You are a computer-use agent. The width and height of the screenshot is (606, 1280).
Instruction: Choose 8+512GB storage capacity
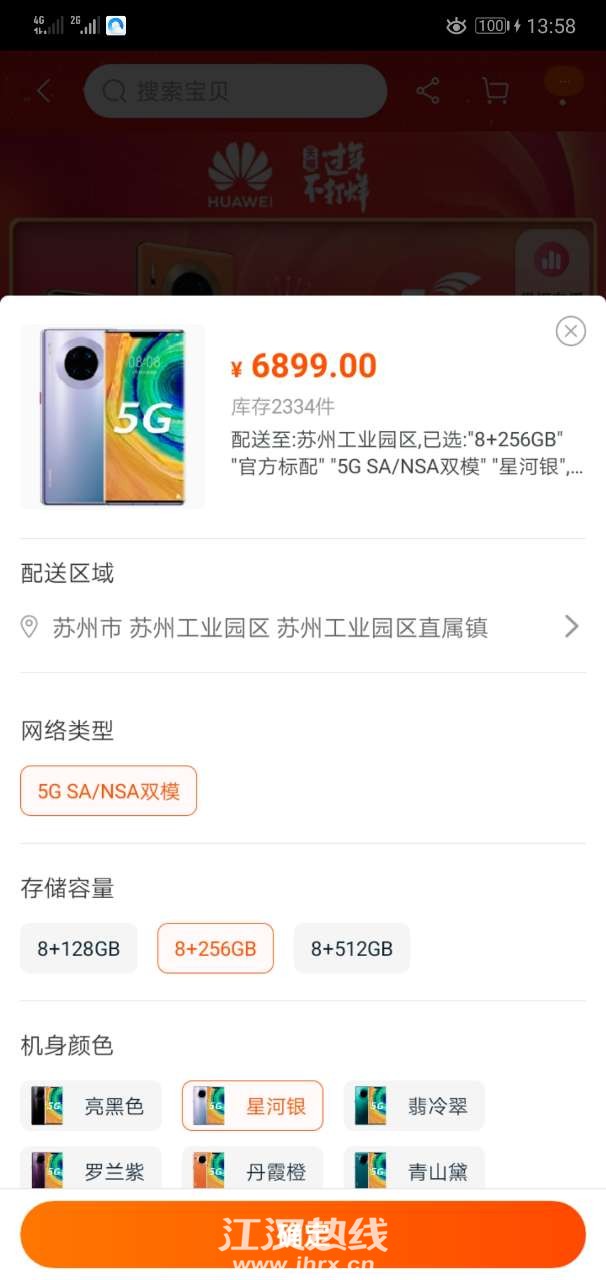tap(351, 948)
